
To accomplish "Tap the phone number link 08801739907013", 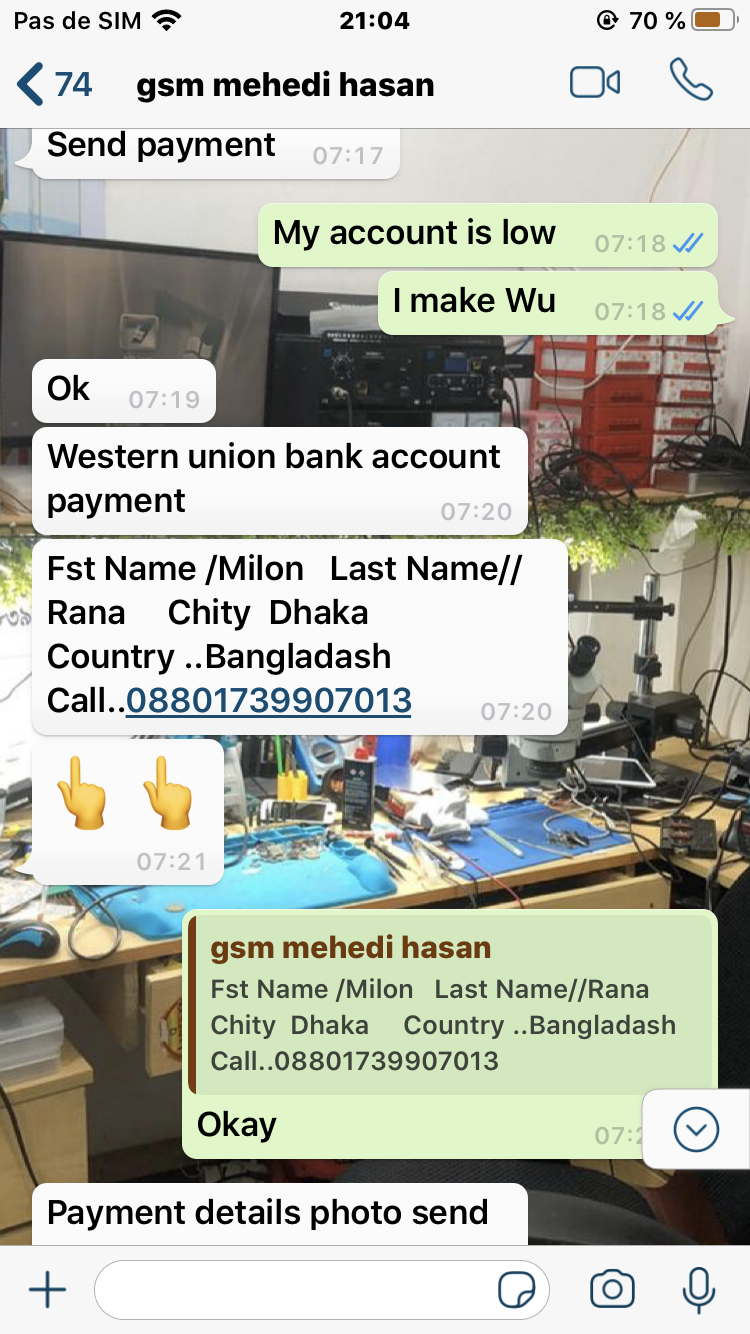I will point(268,700).
